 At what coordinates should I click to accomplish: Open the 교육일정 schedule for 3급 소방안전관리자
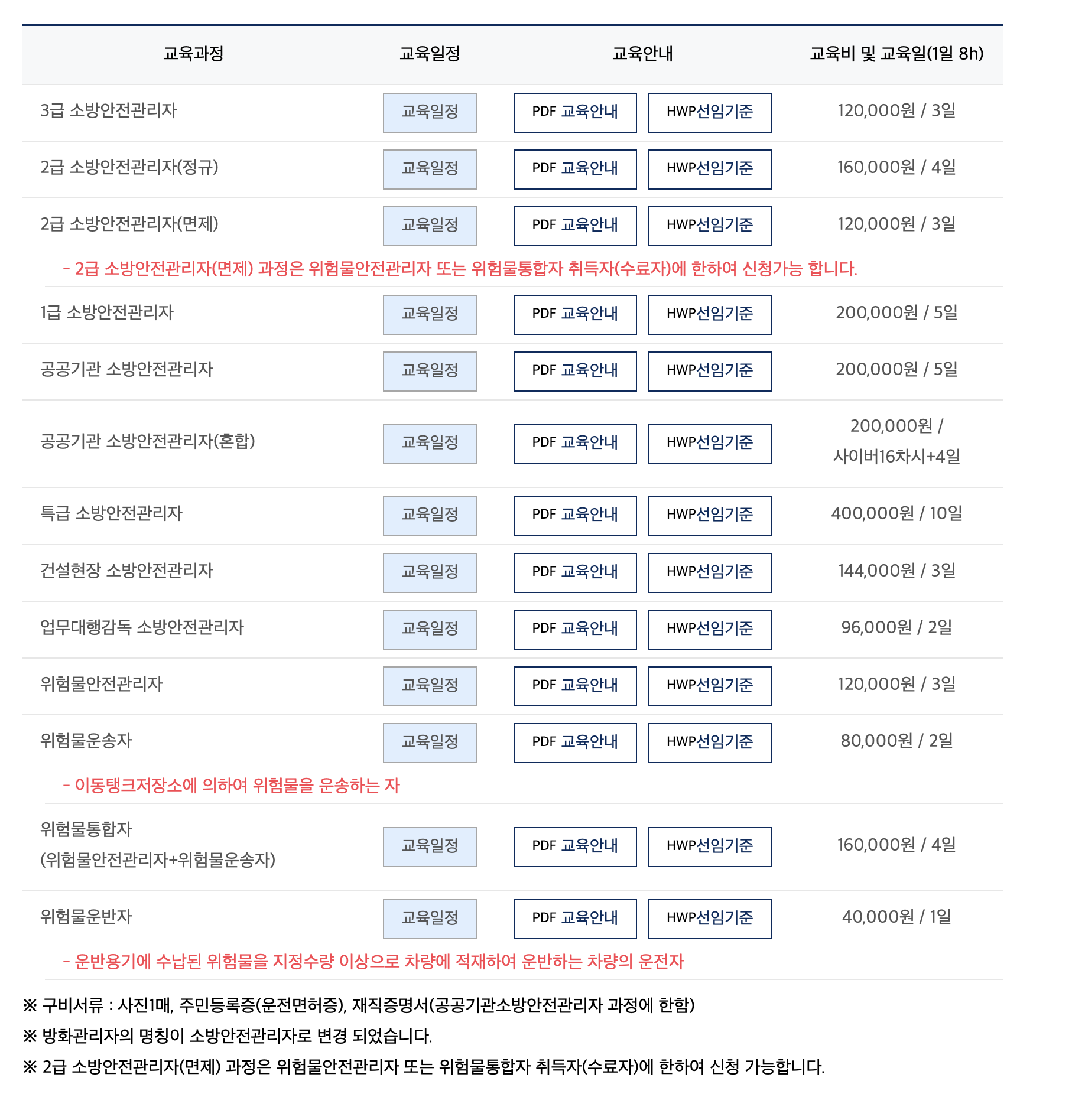coord(430,112)
